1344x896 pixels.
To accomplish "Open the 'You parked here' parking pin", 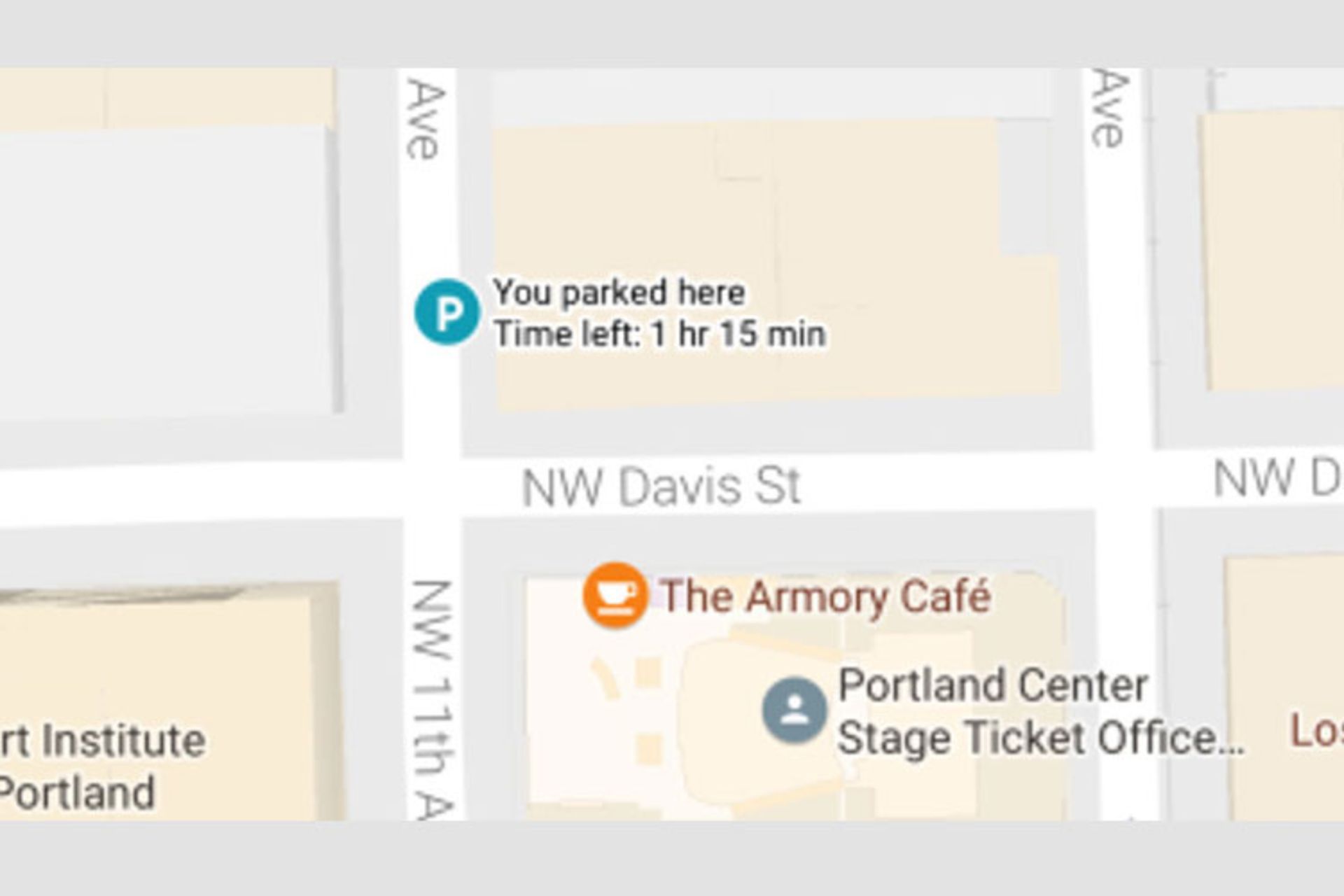I will coord(447,312).
